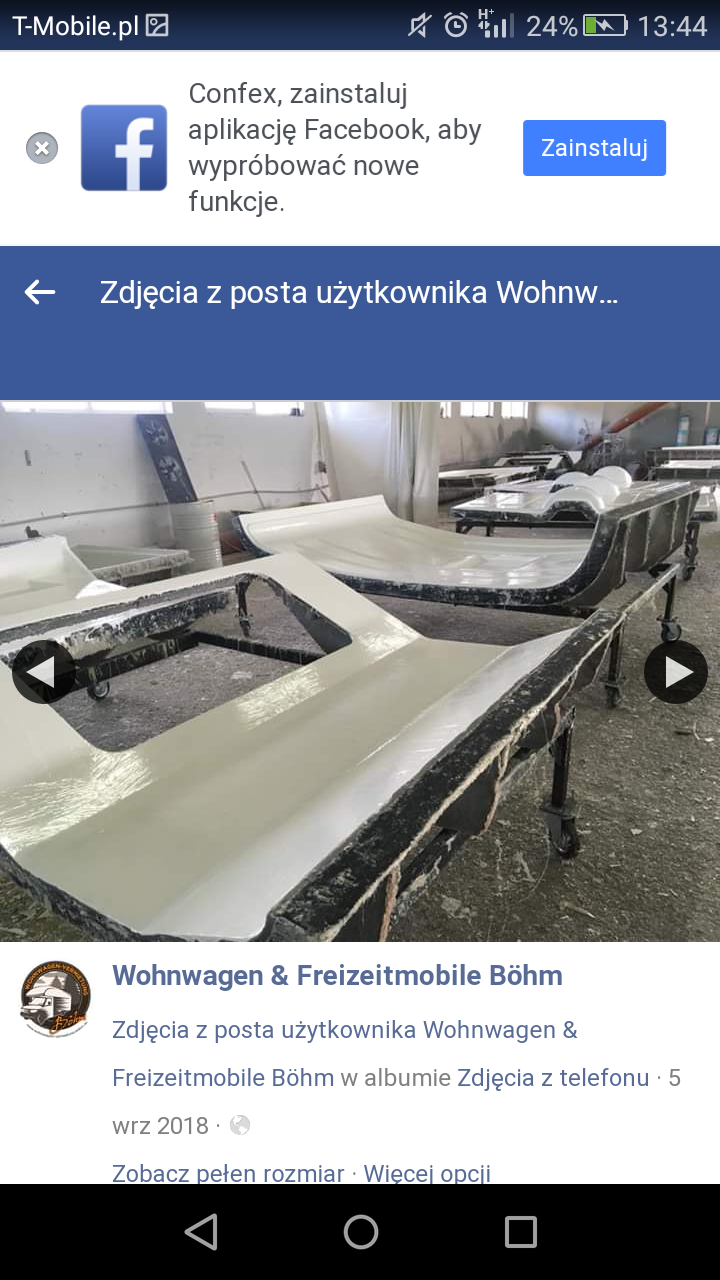The image size is (720, 1280).
Task: Tap the system home button
Action: pyautogui.click(x=360, y=1232)
